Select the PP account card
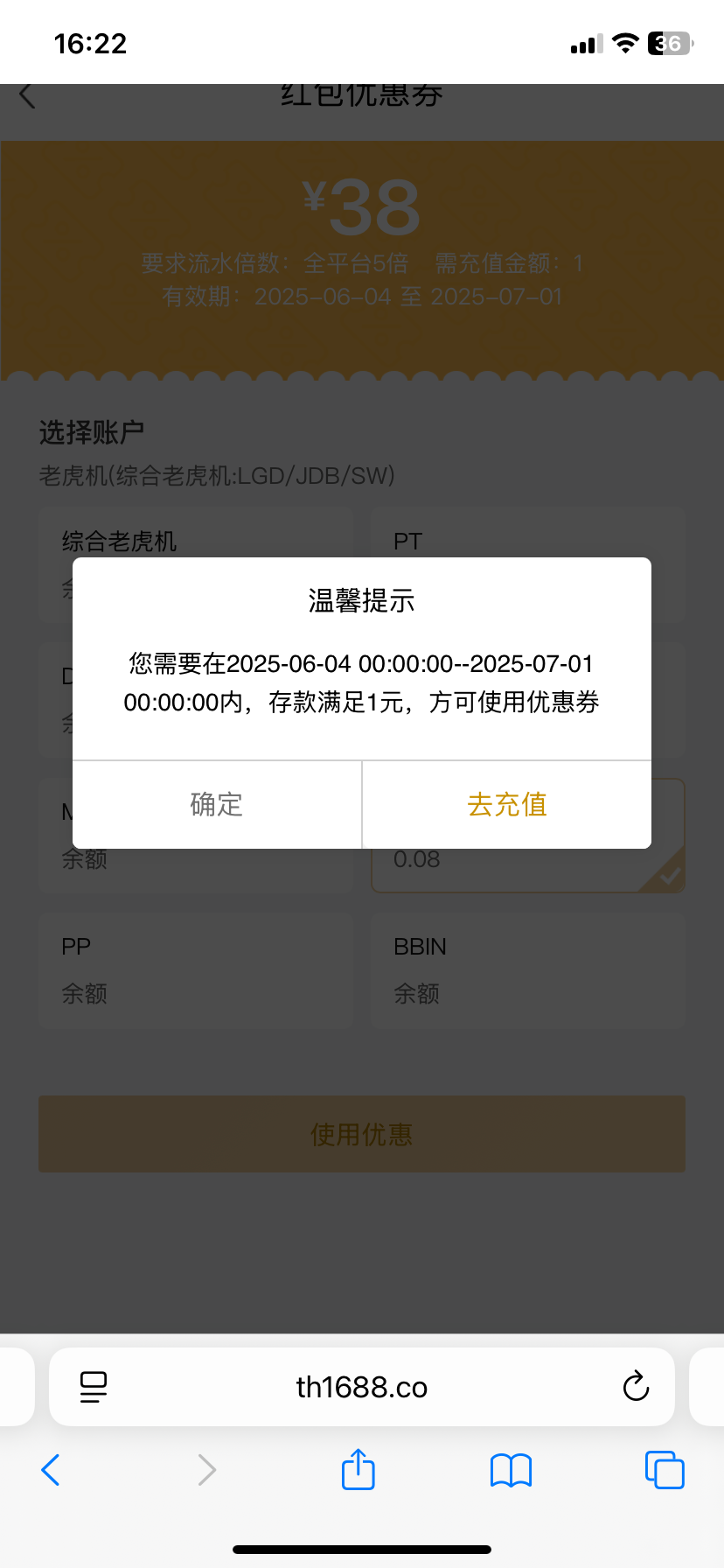724x1568 pixels. pos(196,969)
